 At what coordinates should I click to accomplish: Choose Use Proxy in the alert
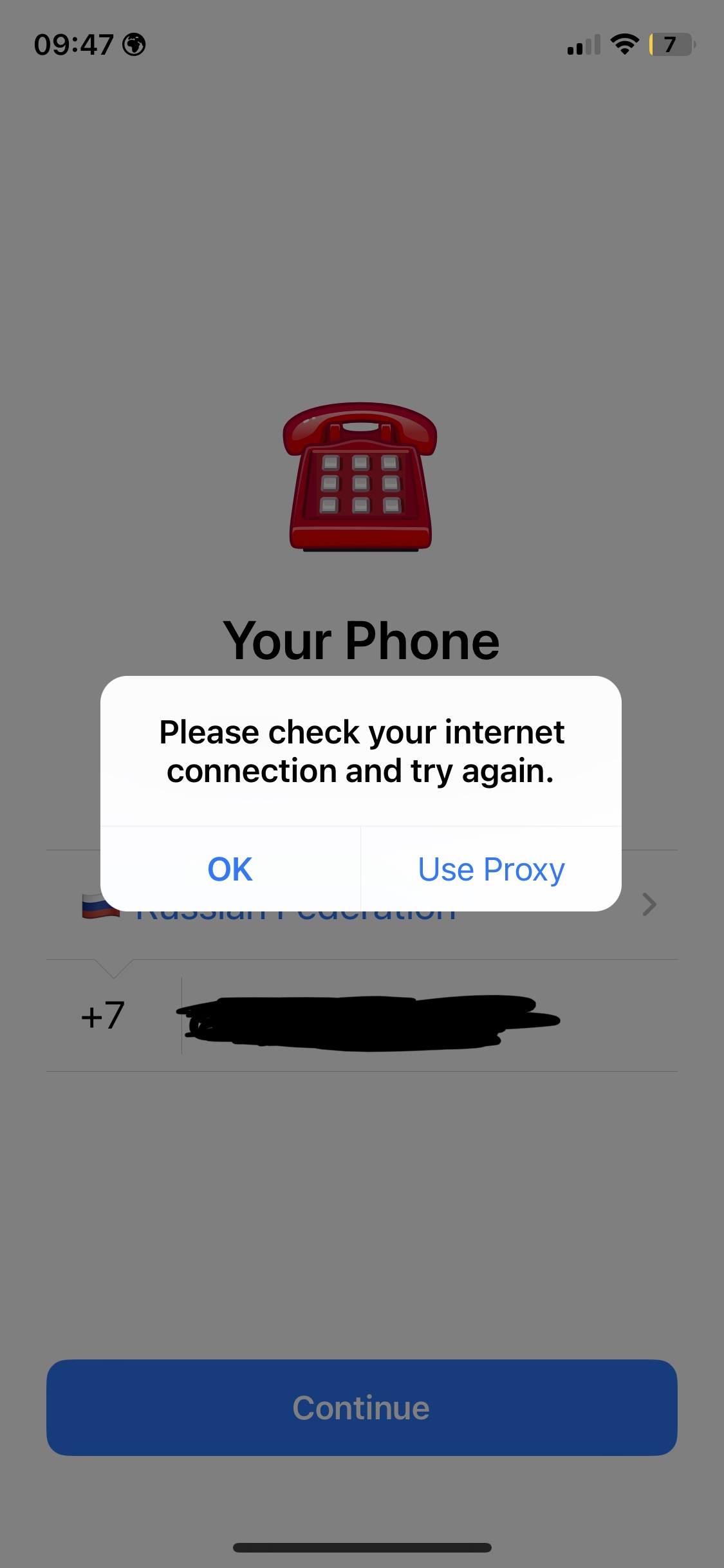click(x=491, y=869)
